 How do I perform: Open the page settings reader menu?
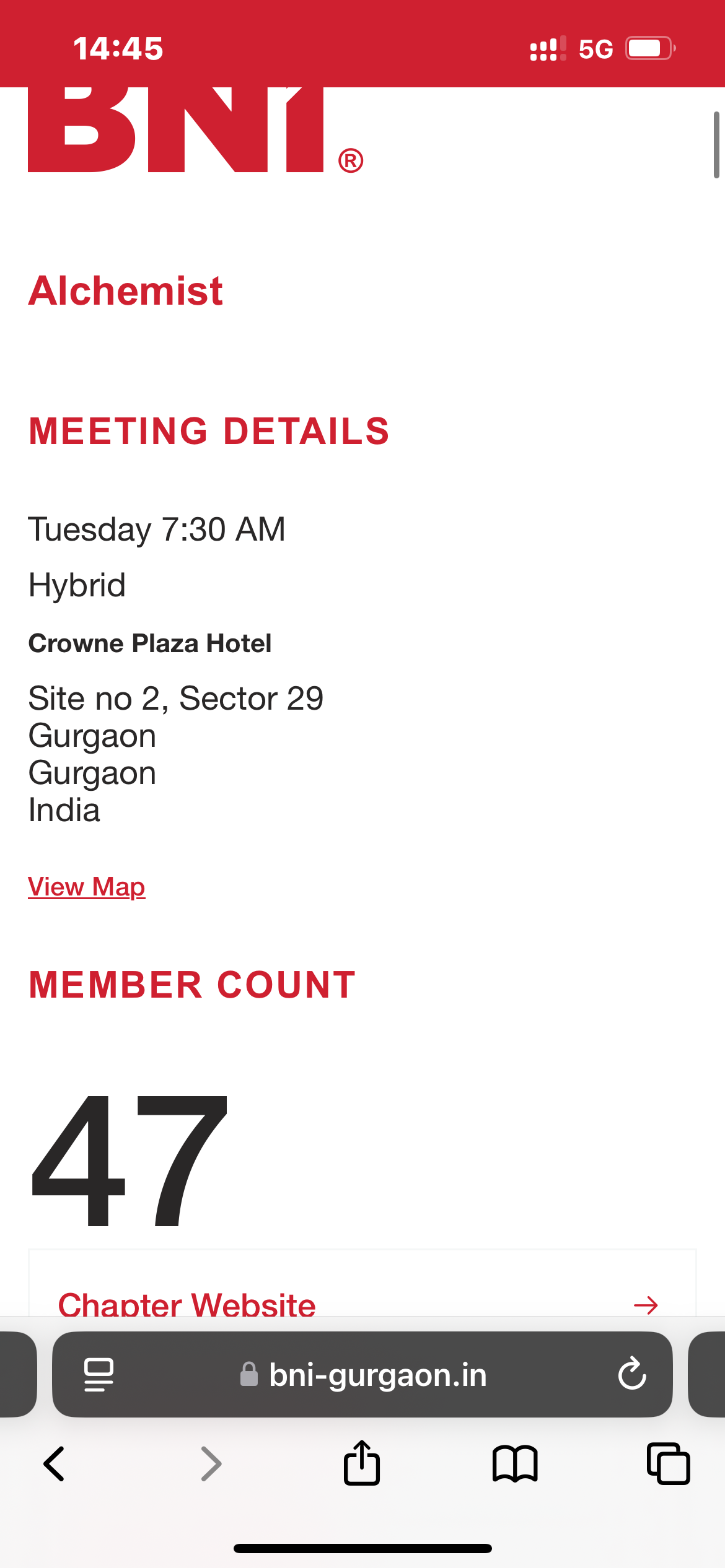pos(99,1374)
